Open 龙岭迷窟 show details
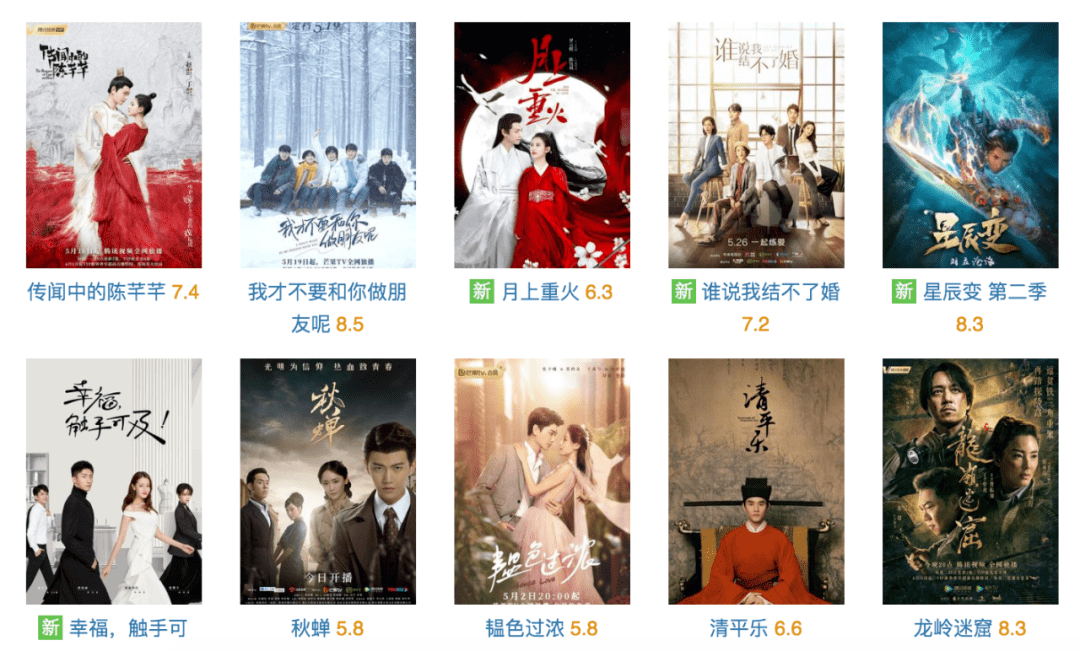The height and width of the screenshot is (651, 1080). point(970,482)
